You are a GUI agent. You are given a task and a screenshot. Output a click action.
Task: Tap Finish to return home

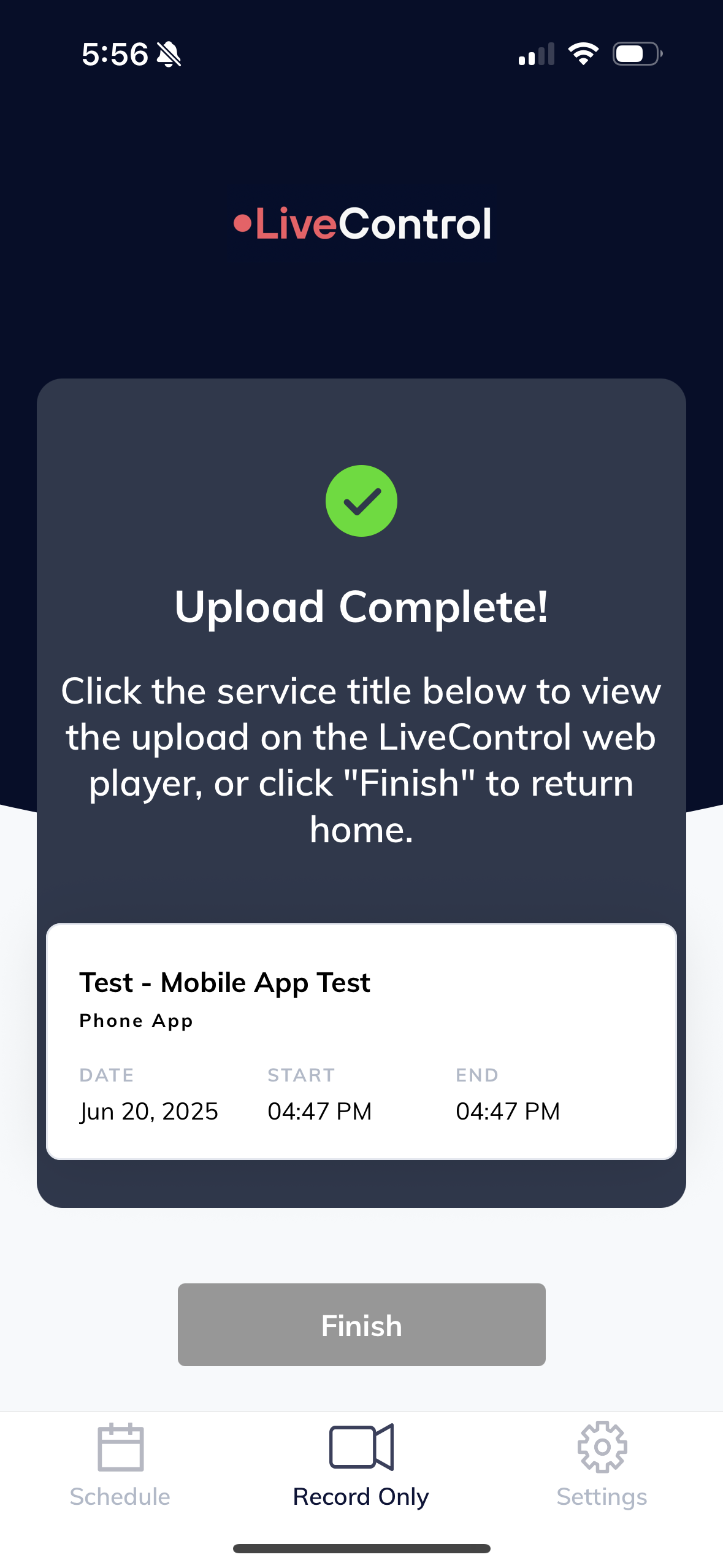[x=361, y=1324]
